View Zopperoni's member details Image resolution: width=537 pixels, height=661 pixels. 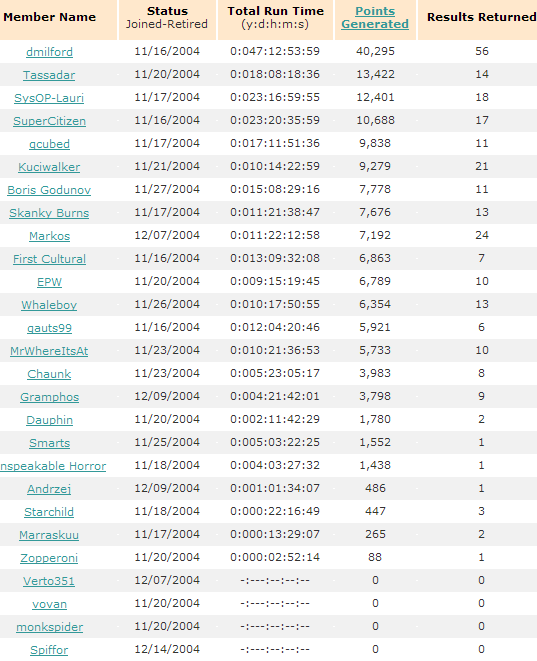coord(49,558)
